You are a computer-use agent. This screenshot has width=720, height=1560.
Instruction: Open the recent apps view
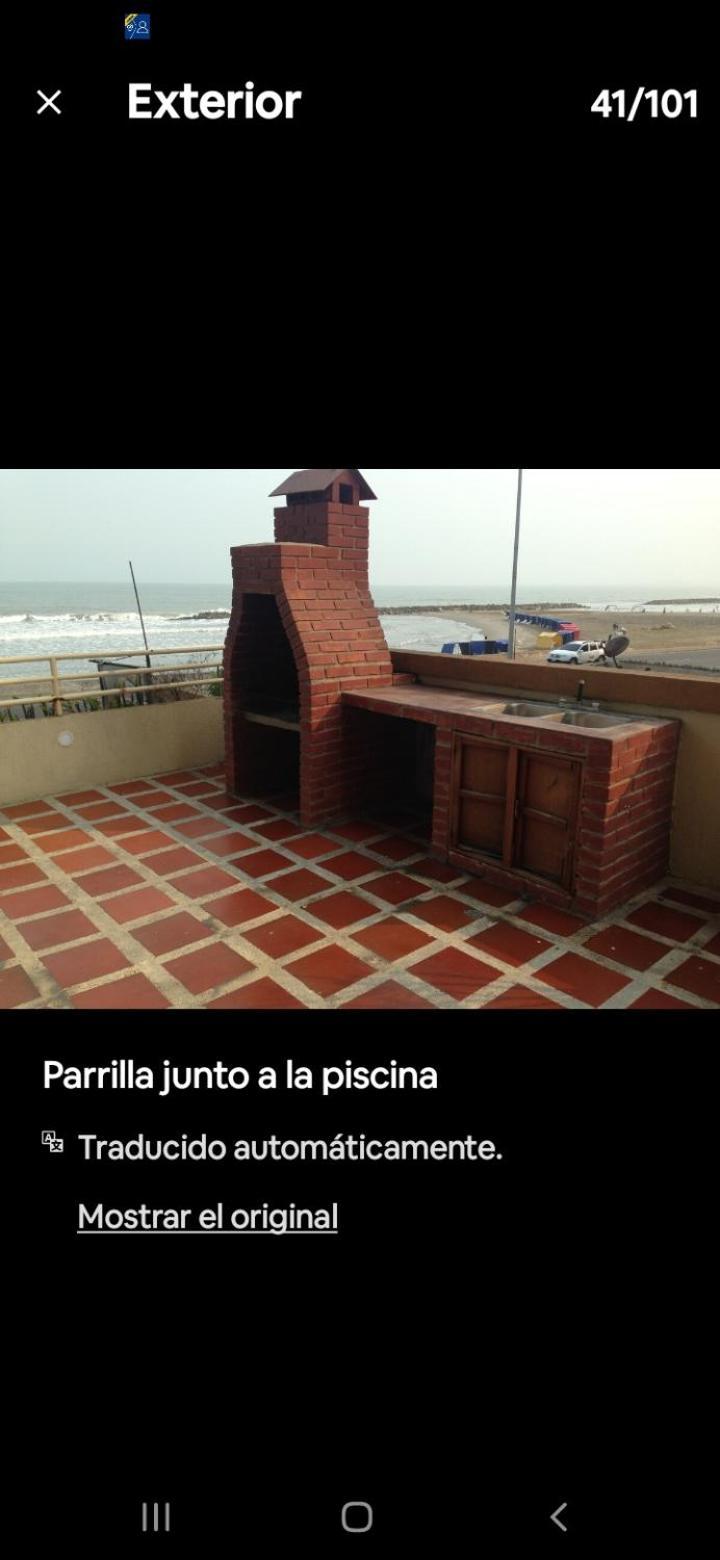pyautogui.click(x=156, y=1516)
